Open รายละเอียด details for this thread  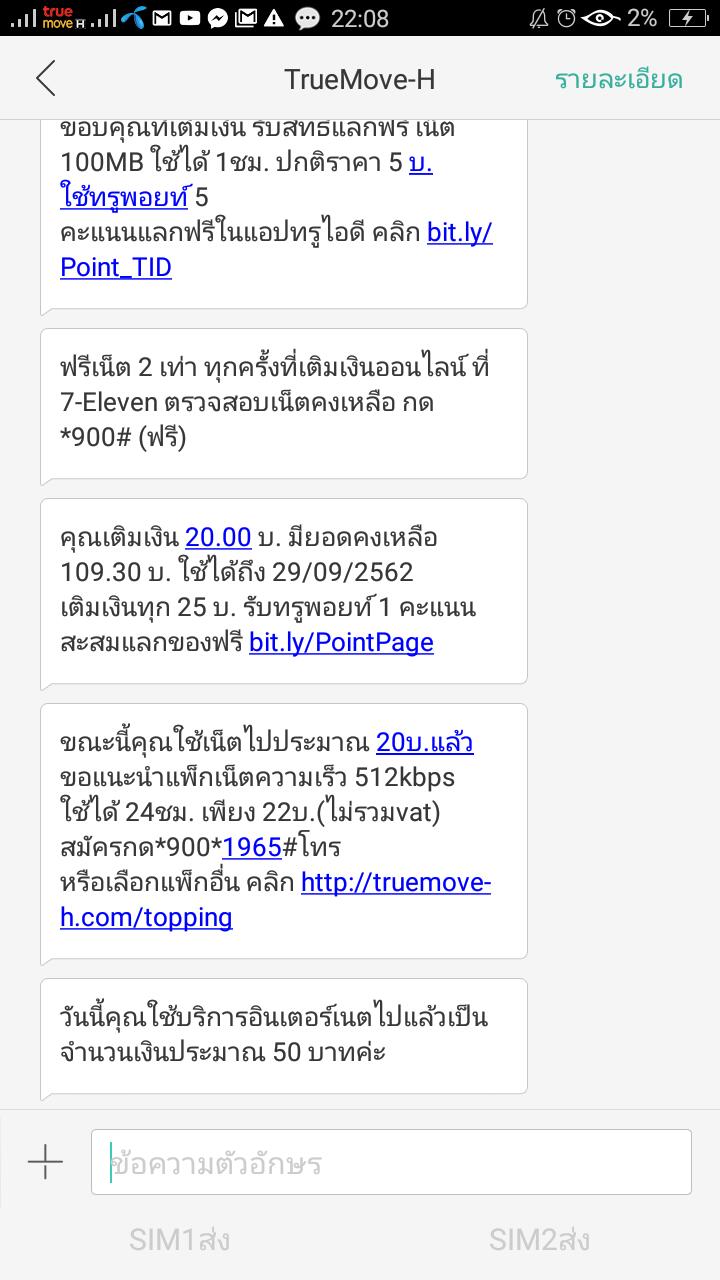618,80
